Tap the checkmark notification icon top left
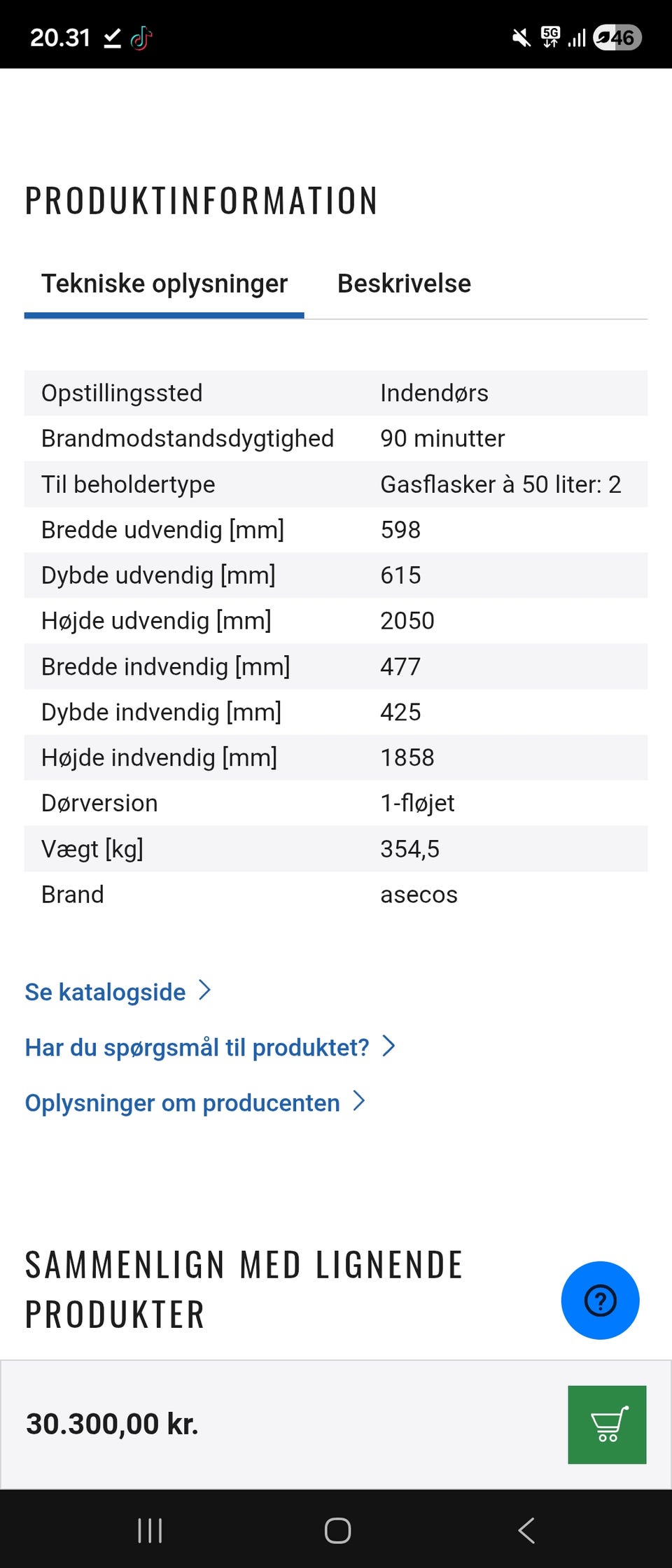The image size is (672, 1568). [x=110, y=36]
